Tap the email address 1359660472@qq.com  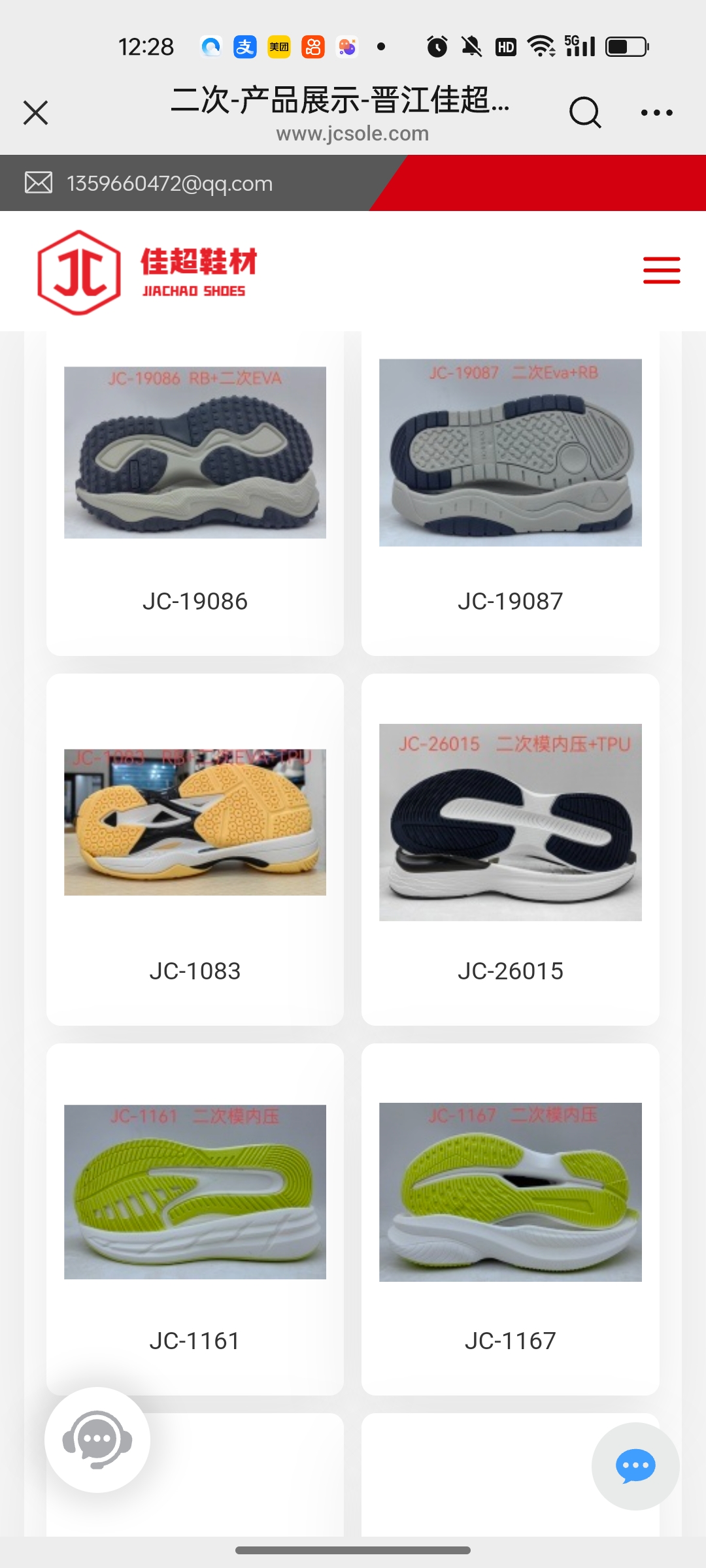tap(169, 184)
